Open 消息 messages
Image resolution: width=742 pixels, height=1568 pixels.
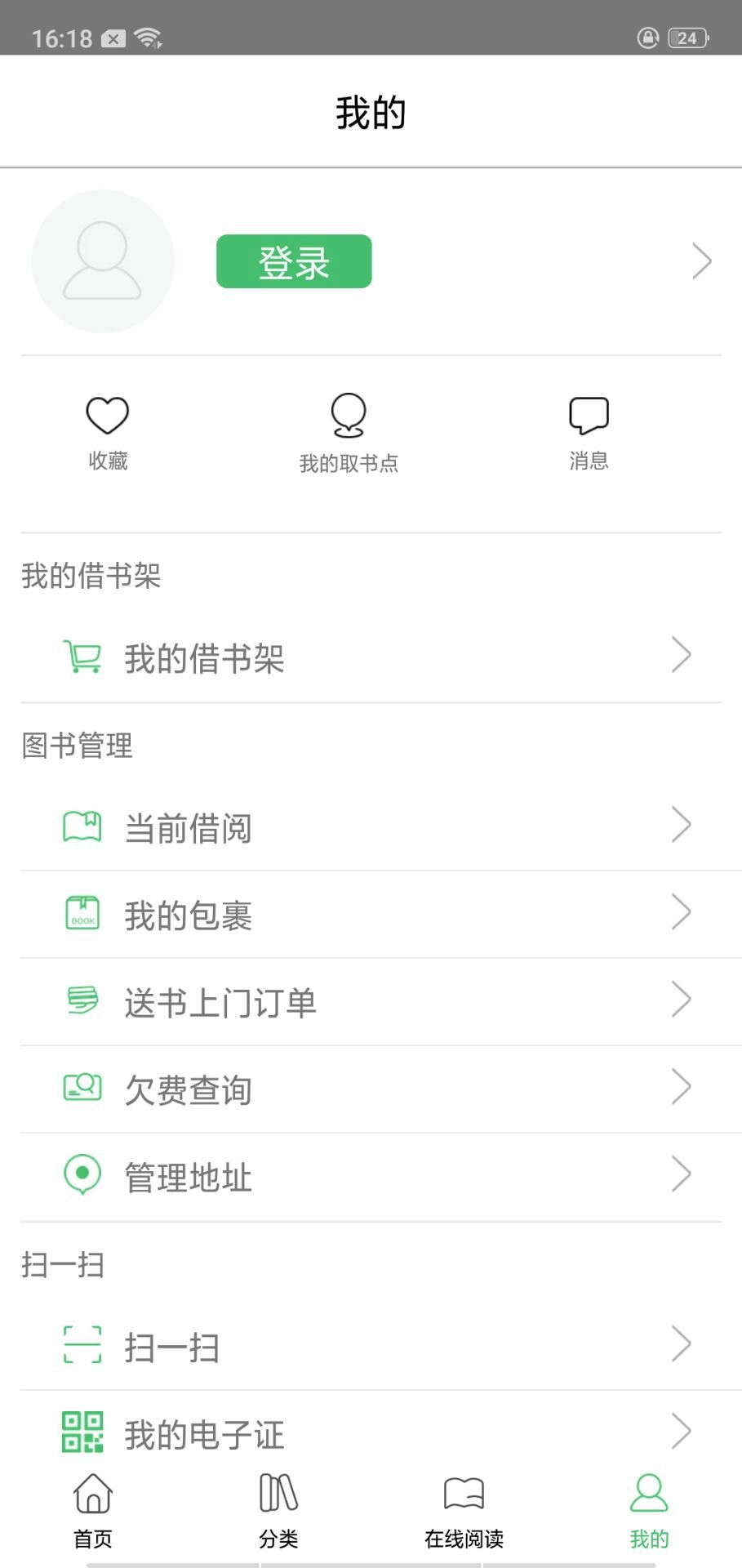[589, 434]
